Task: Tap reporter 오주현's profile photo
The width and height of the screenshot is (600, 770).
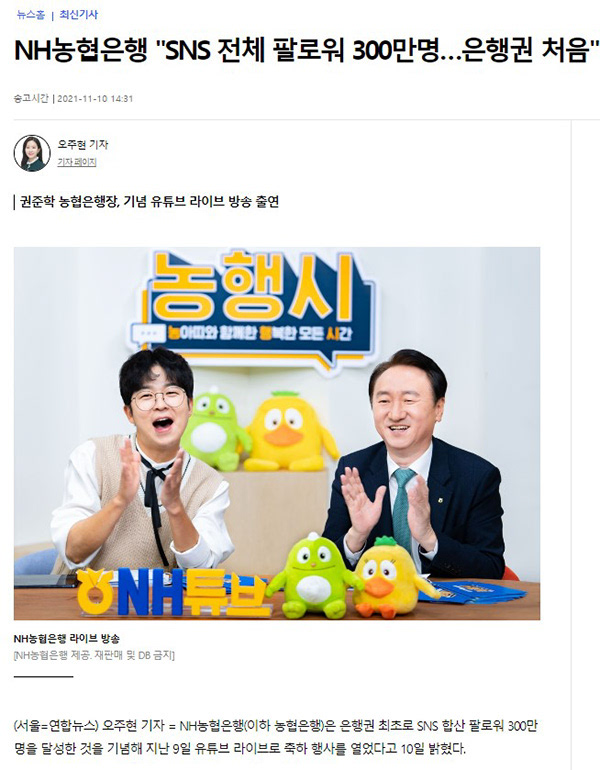Action: (x=32, y=153)
